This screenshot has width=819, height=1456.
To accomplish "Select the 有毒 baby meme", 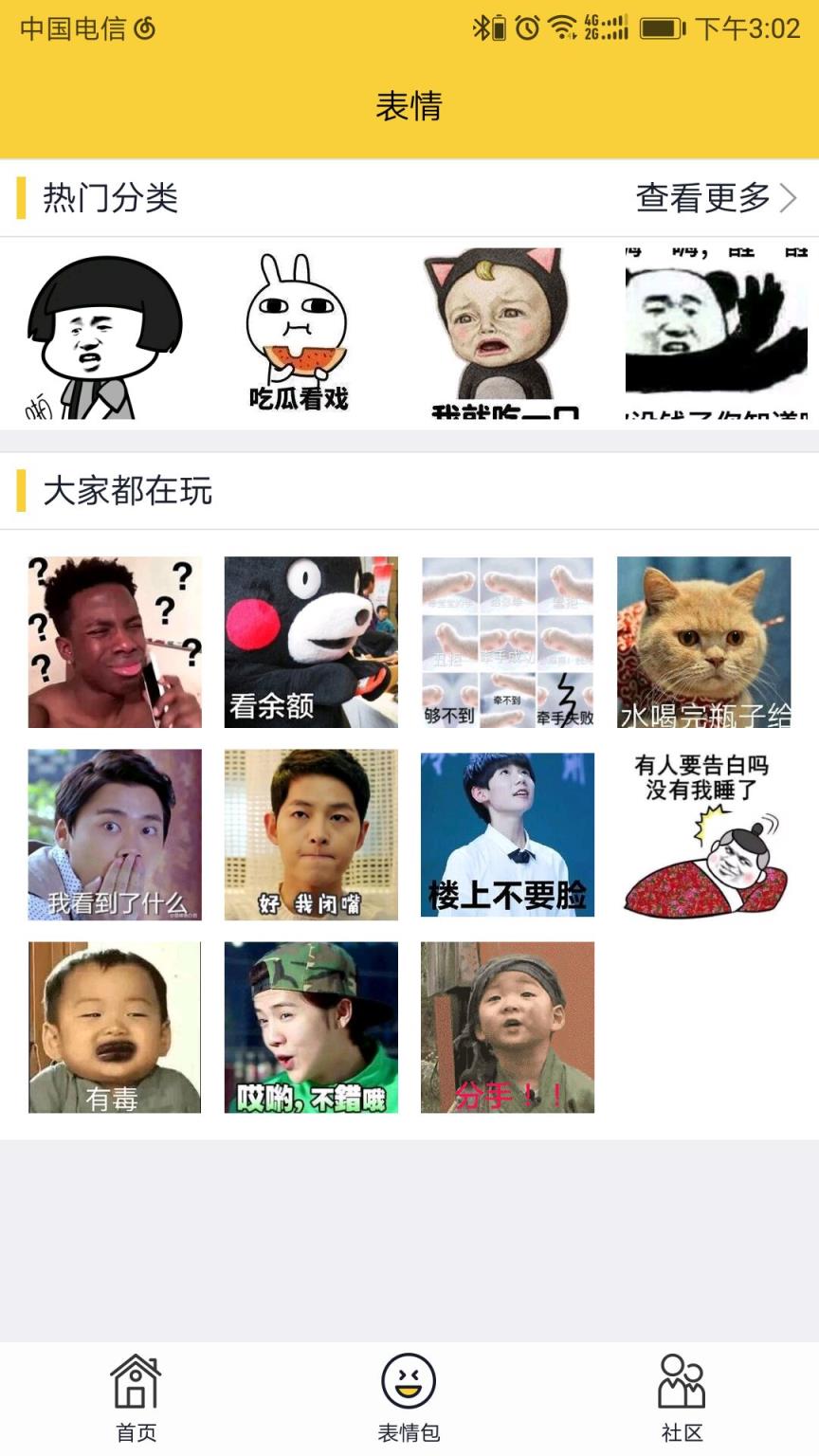I will (115, 1027).
